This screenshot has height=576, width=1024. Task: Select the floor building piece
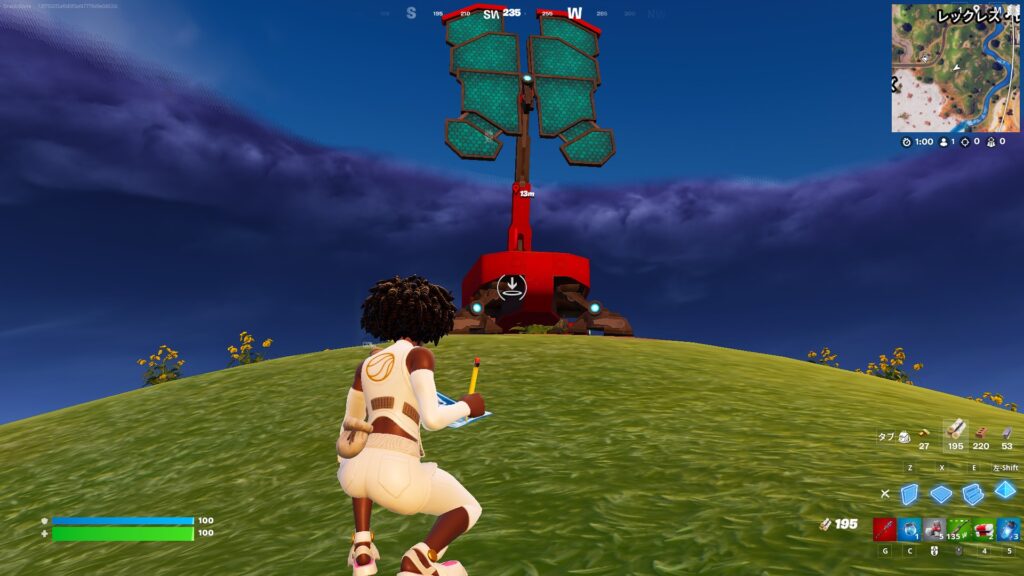(941, 494)
